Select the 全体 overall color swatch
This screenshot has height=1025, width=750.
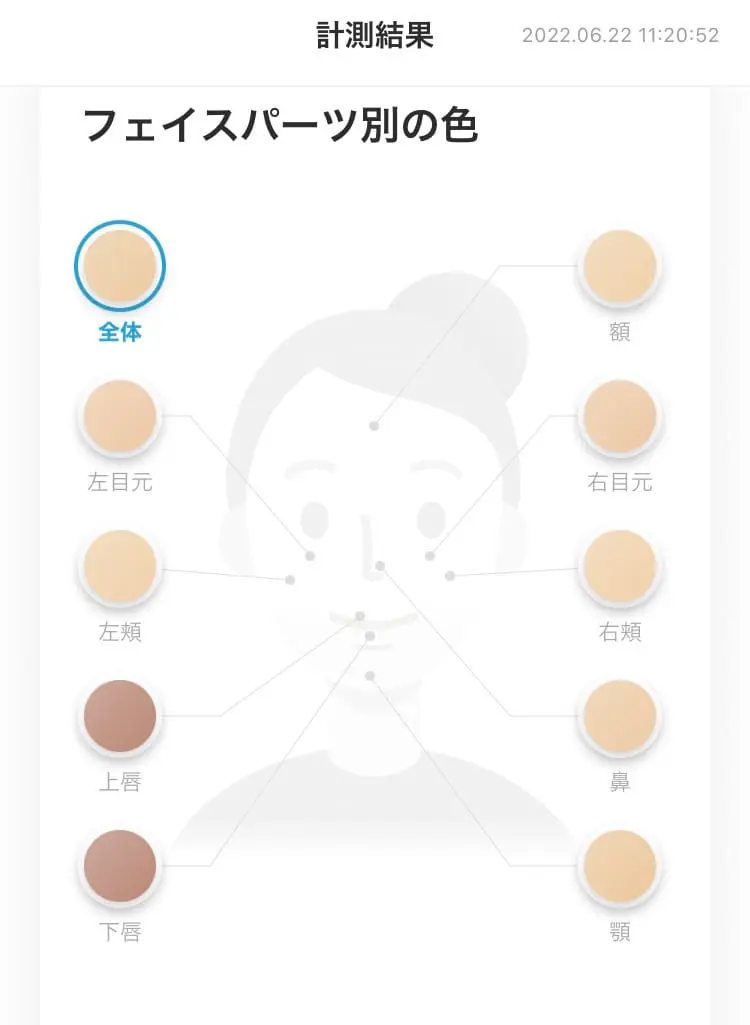coord(120,266)
